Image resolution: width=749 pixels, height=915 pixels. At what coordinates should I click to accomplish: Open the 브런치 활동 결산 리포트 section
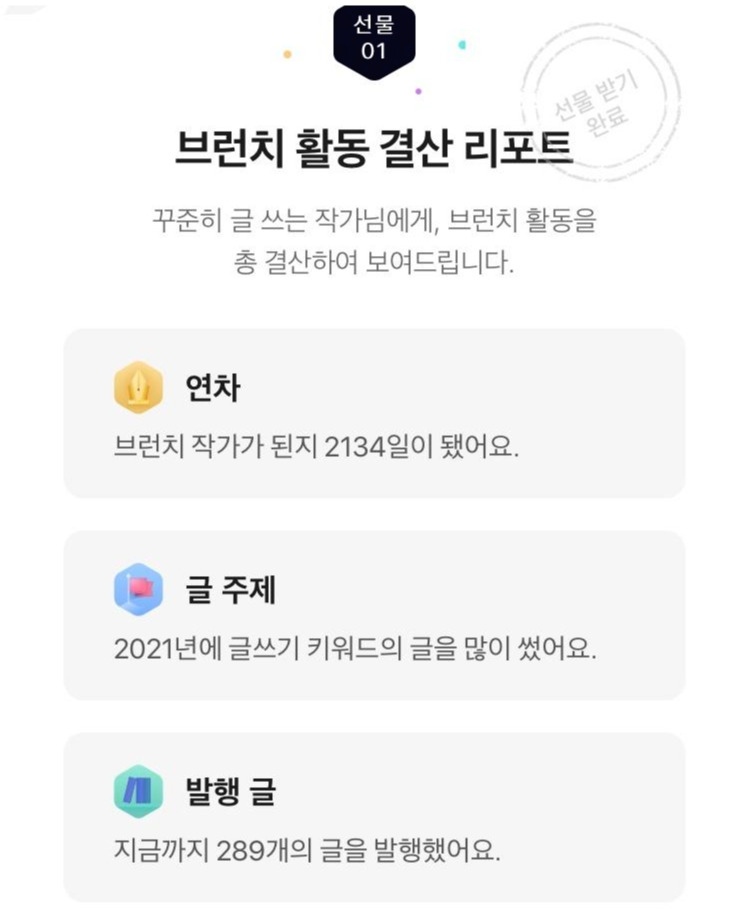[x=374, y=143]
